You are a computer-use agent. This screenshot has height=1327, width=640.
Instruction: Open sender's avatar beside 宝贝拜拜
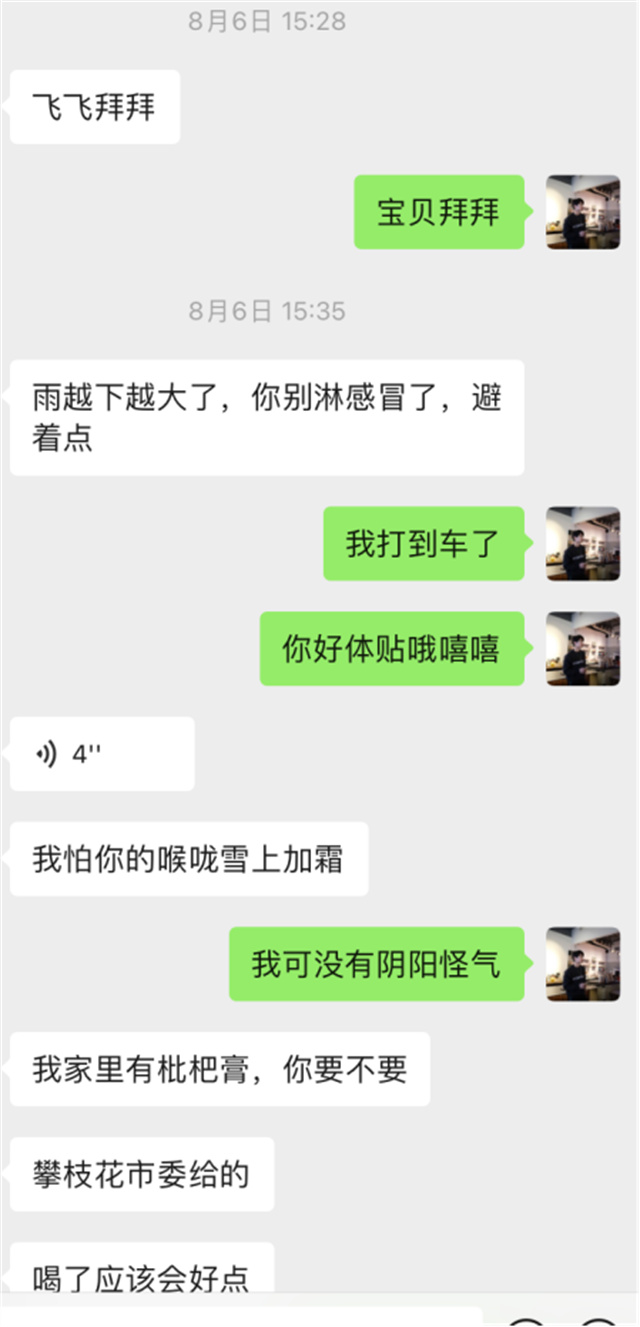tap(582, 212)
